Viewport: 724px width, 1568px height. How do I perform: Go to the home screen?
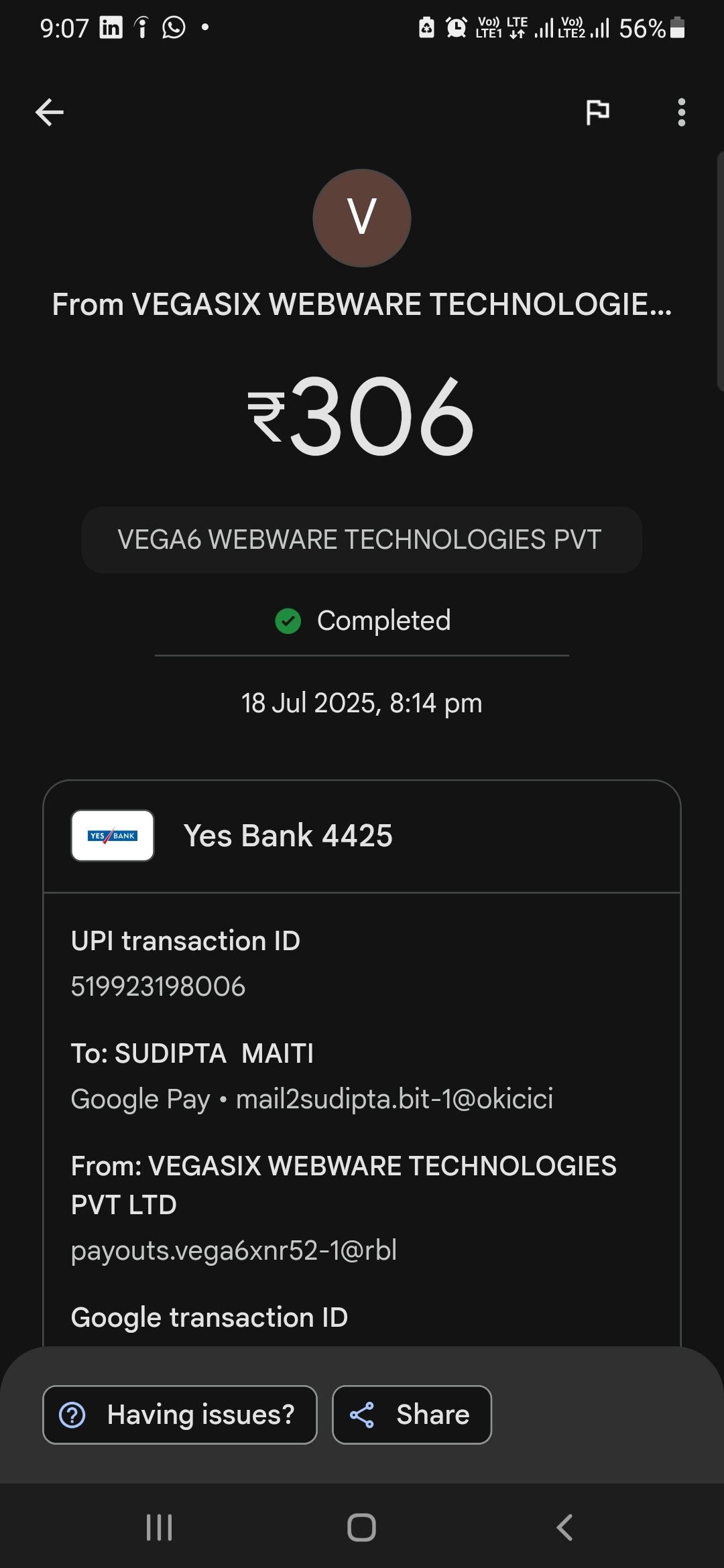click(362, 1528)
